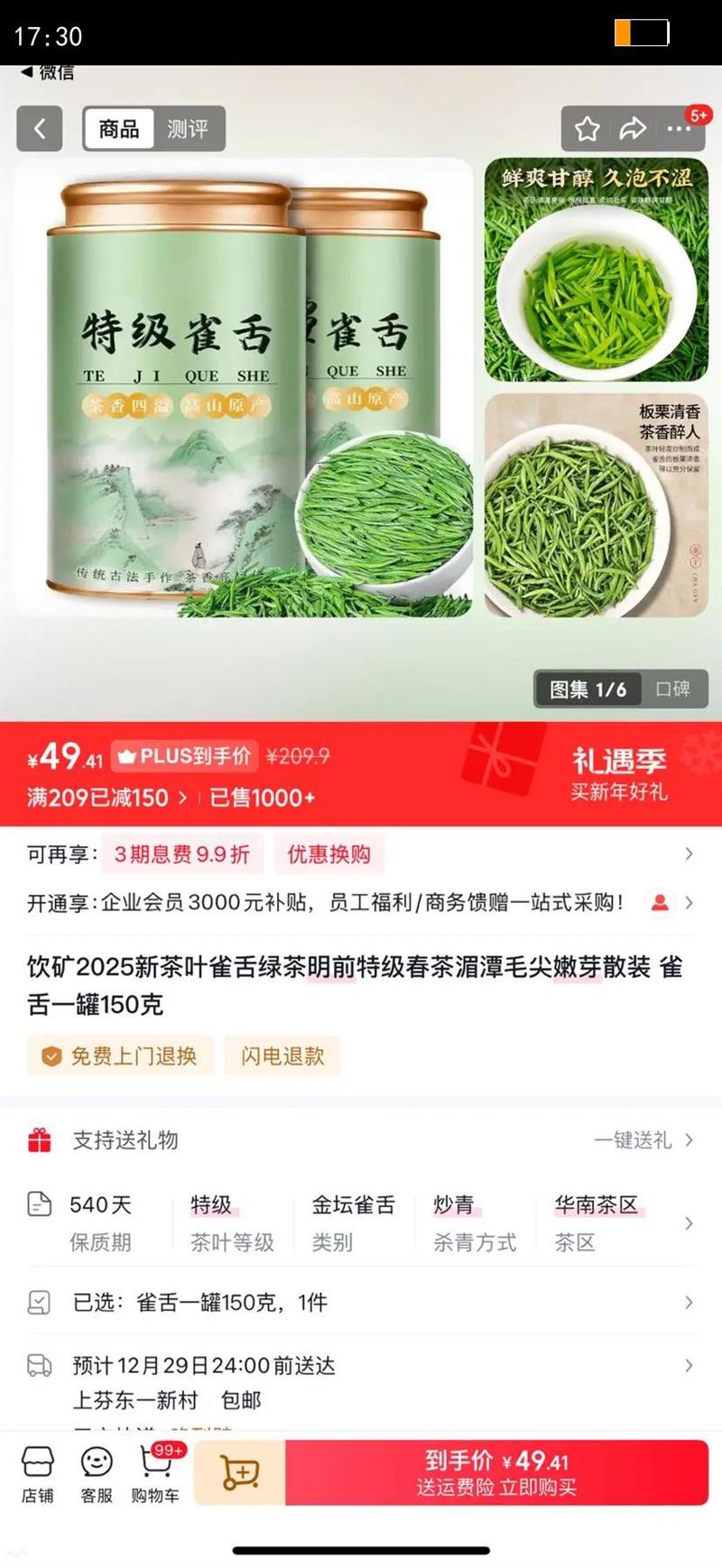Share this product
This screenshot has height=1568, width=722.
coord(633,129)
